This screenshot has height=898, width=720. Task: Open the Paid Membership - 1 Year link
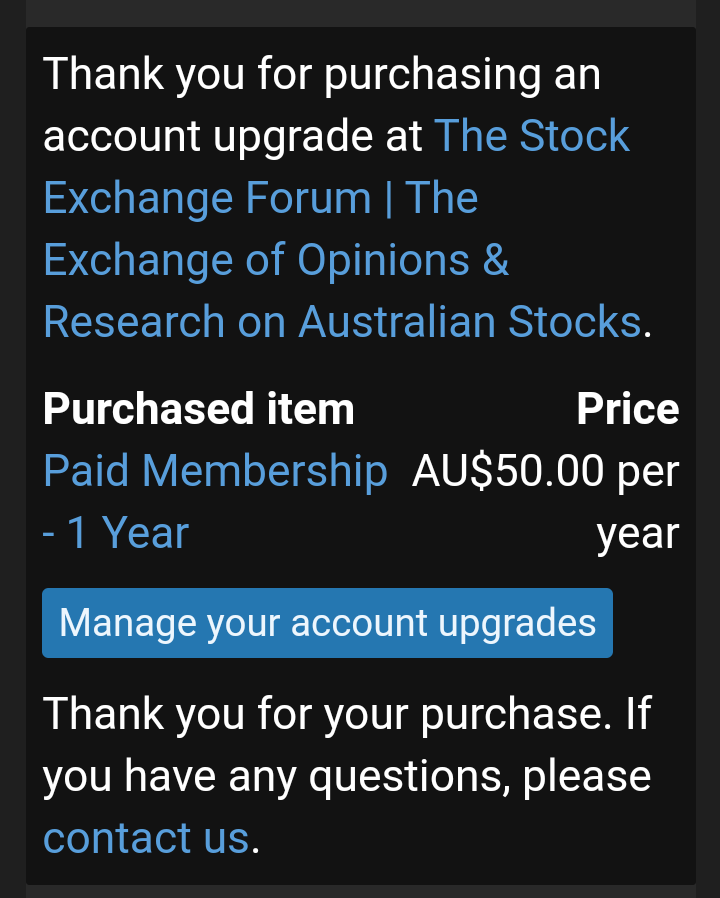[x=215, y=471]
